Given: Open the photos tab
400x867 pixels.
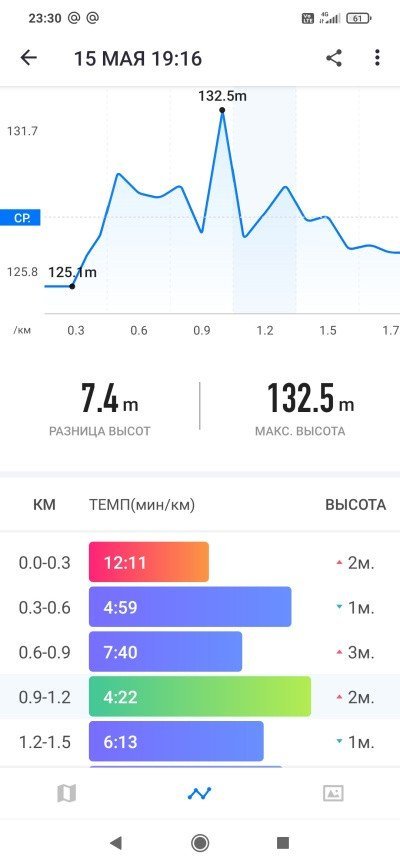Looking at the screenshot, I should coord(333,794).
